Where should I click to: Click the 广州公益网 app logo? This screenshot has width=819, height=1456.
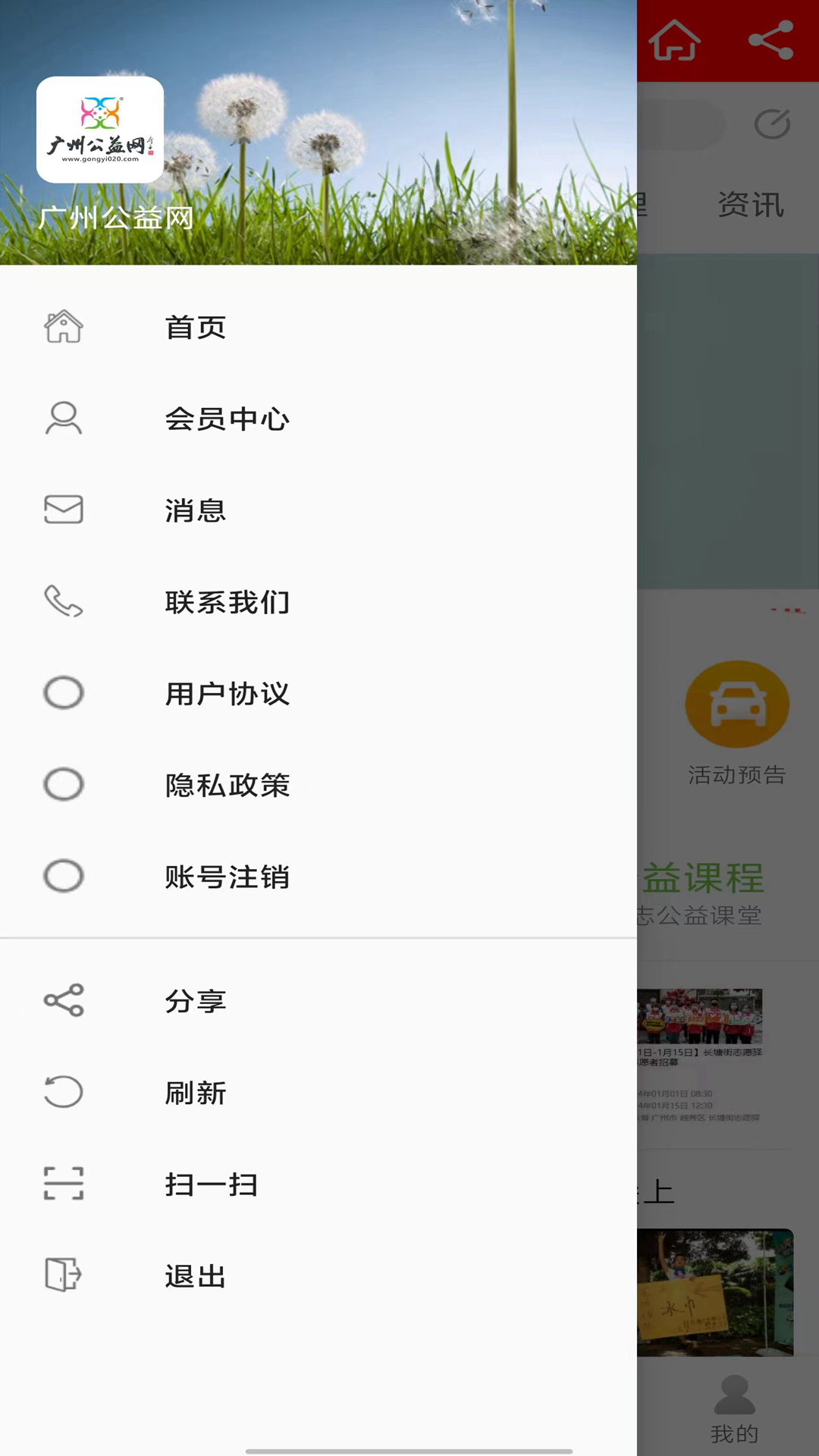101,130
